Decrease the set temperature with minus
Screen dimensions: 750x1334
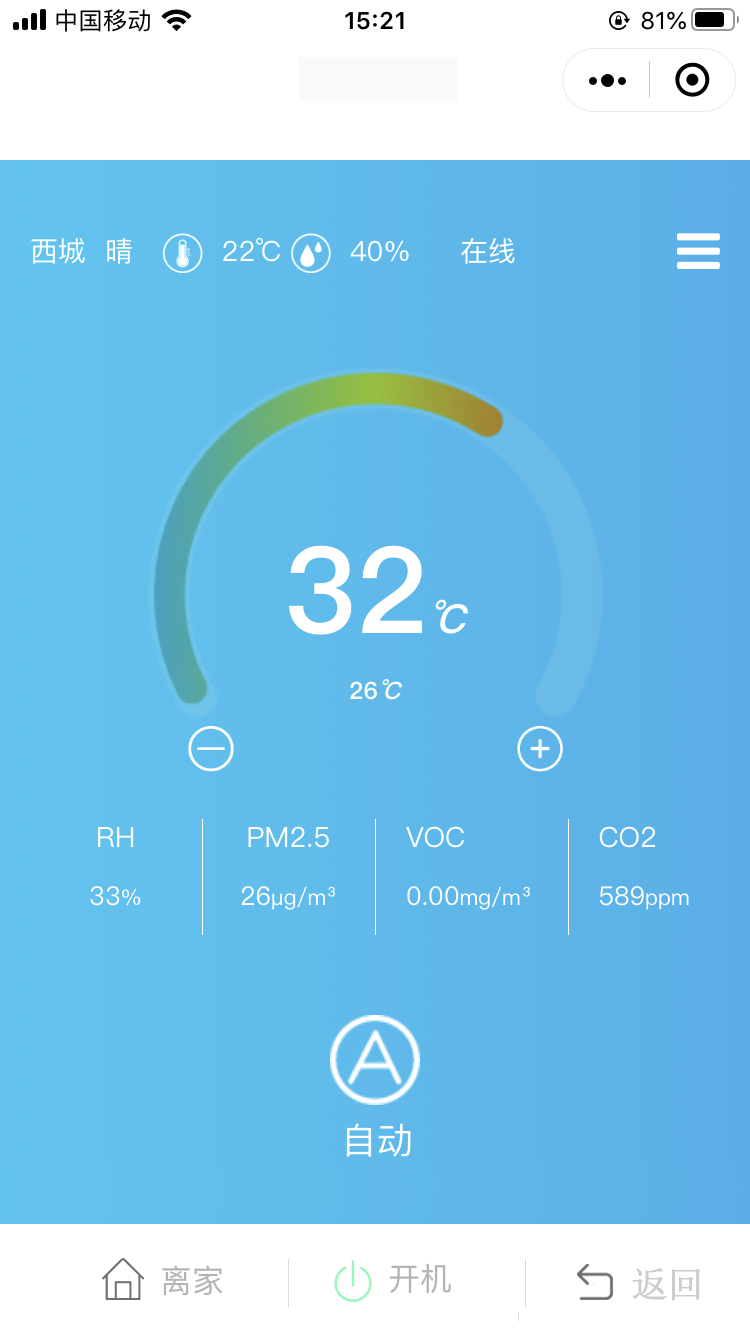pyautogui.click(x=211, y=749)
